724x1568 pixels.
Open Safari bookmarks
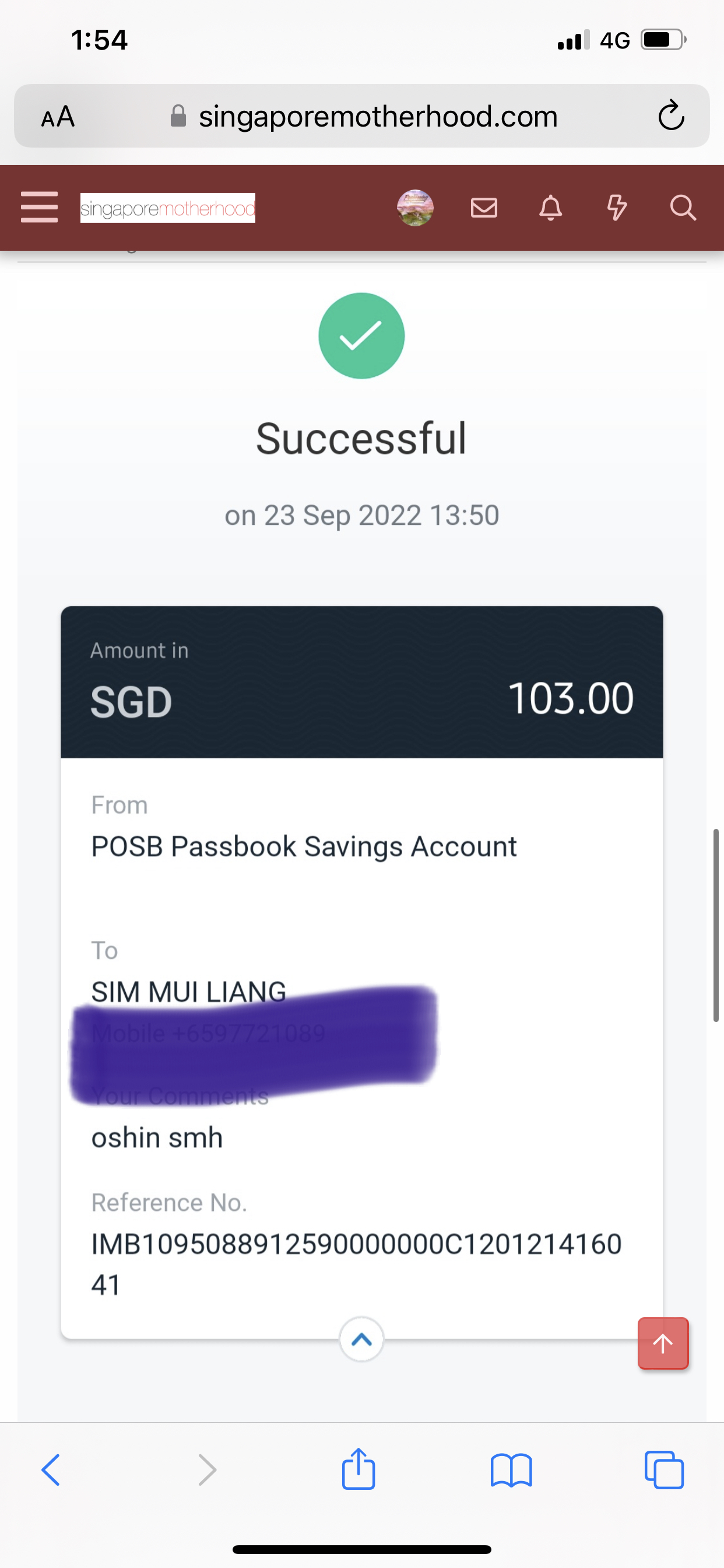pyautogui.click(x=511, y=1471)
